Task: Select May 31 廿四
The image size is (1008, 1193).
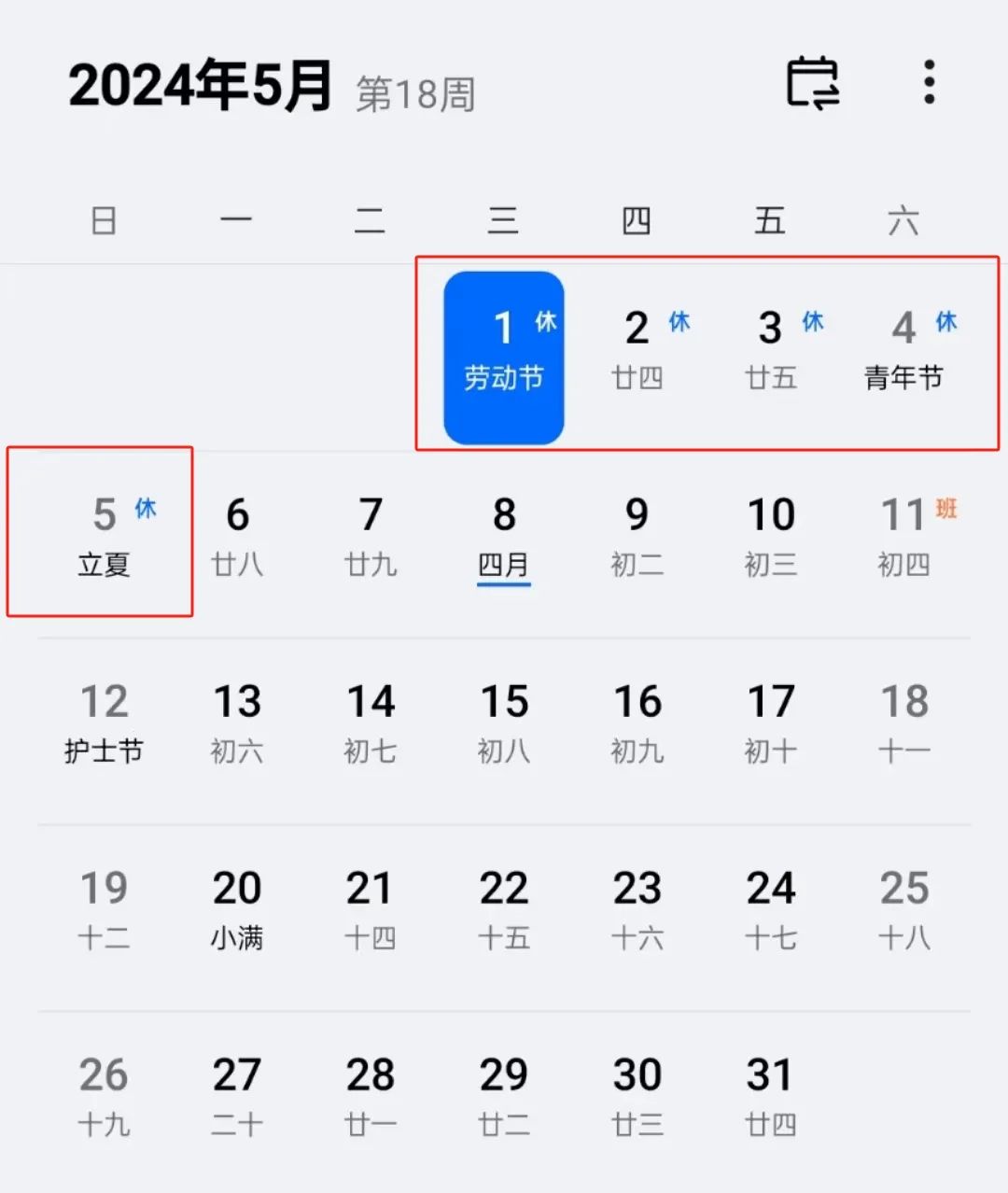Action: click(770, 1097)
